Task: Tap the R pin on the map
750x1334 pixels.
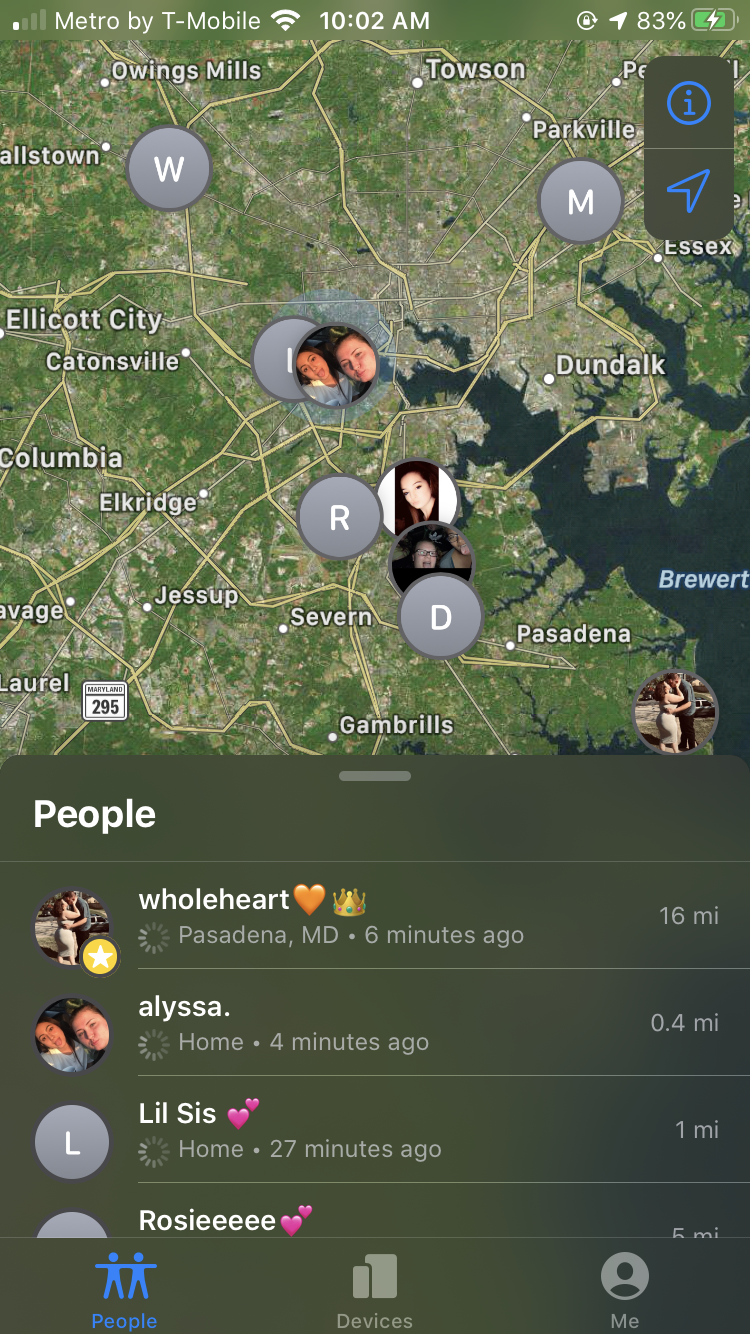Action: point(339,517)
